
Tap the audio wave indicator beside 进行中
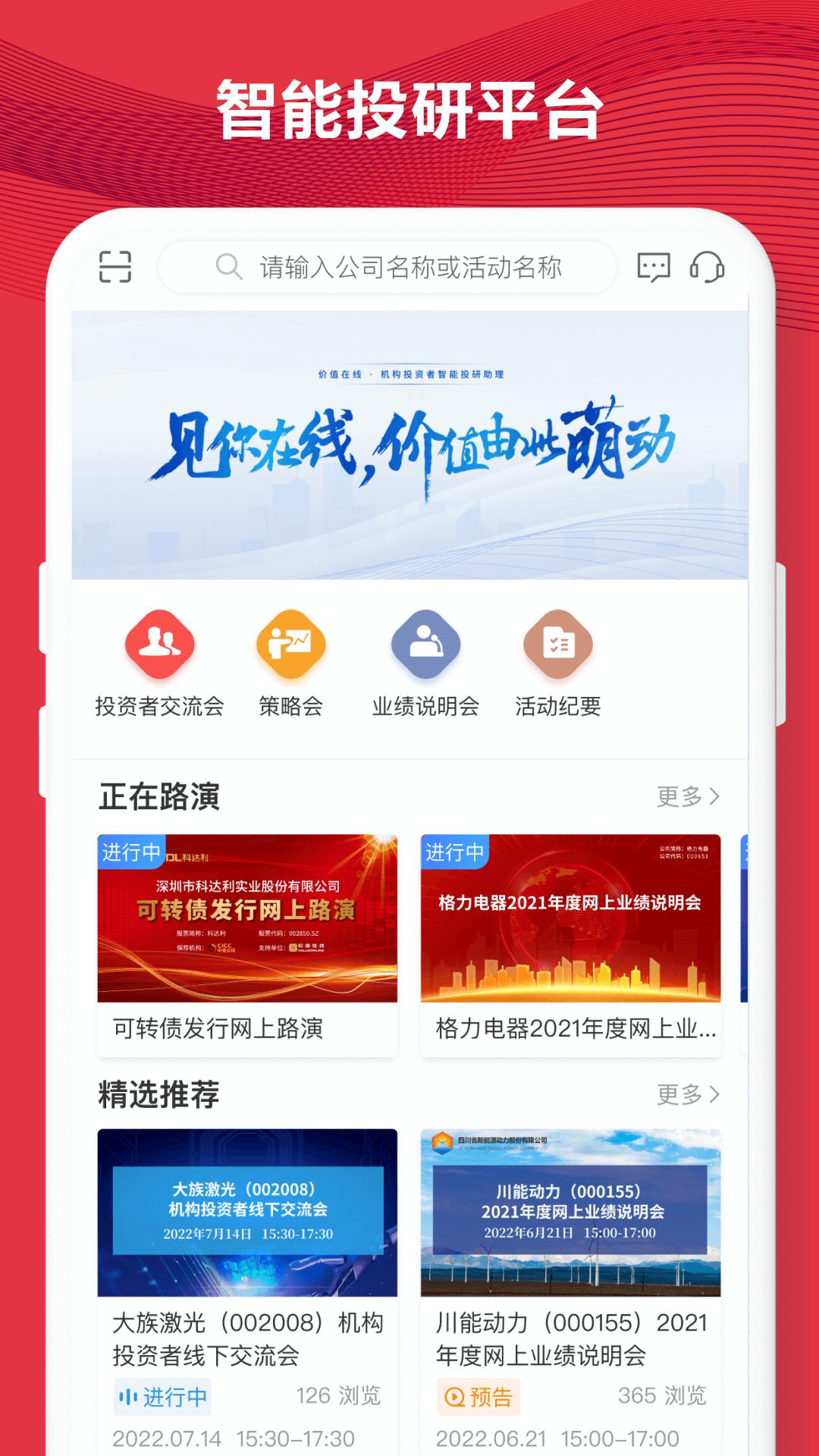pos(127,1395)
